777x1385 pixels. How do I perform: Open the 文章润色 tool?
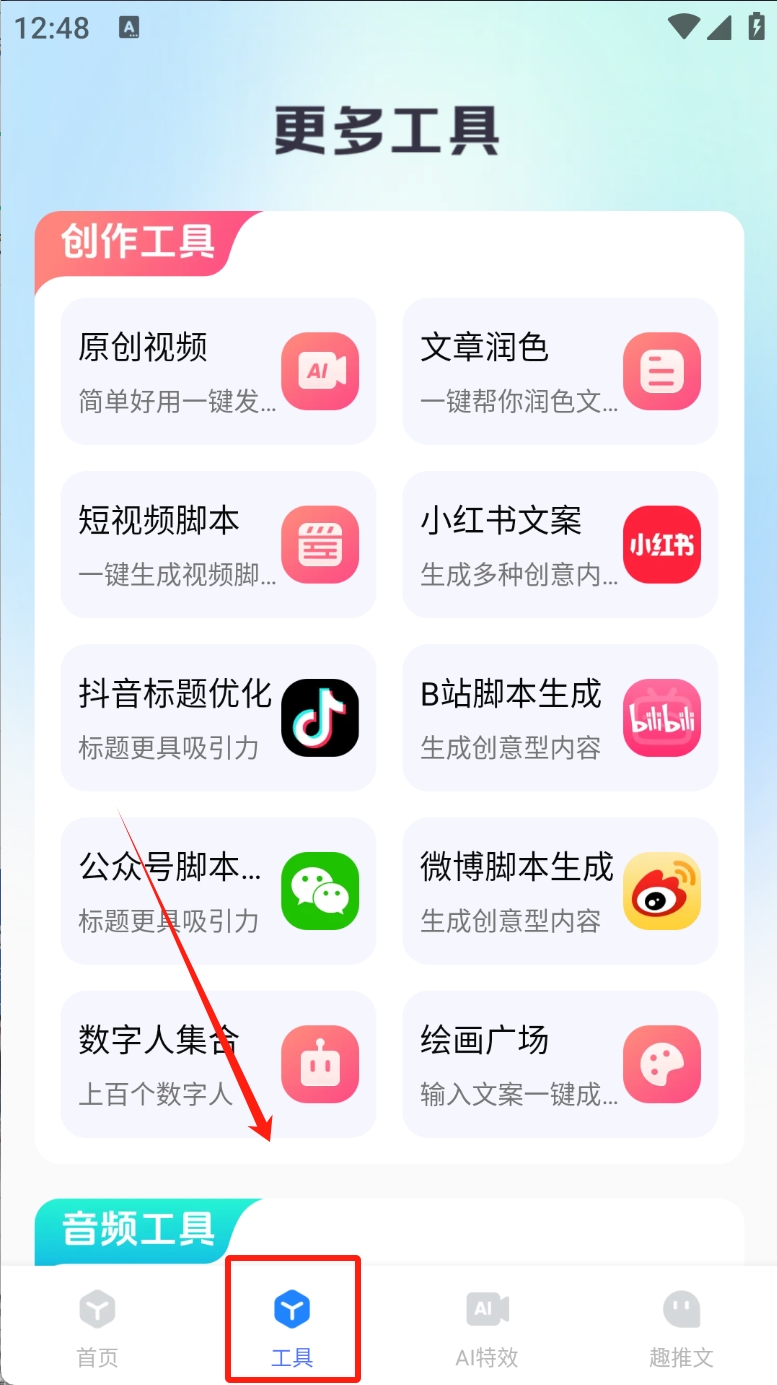pos(560,371)
